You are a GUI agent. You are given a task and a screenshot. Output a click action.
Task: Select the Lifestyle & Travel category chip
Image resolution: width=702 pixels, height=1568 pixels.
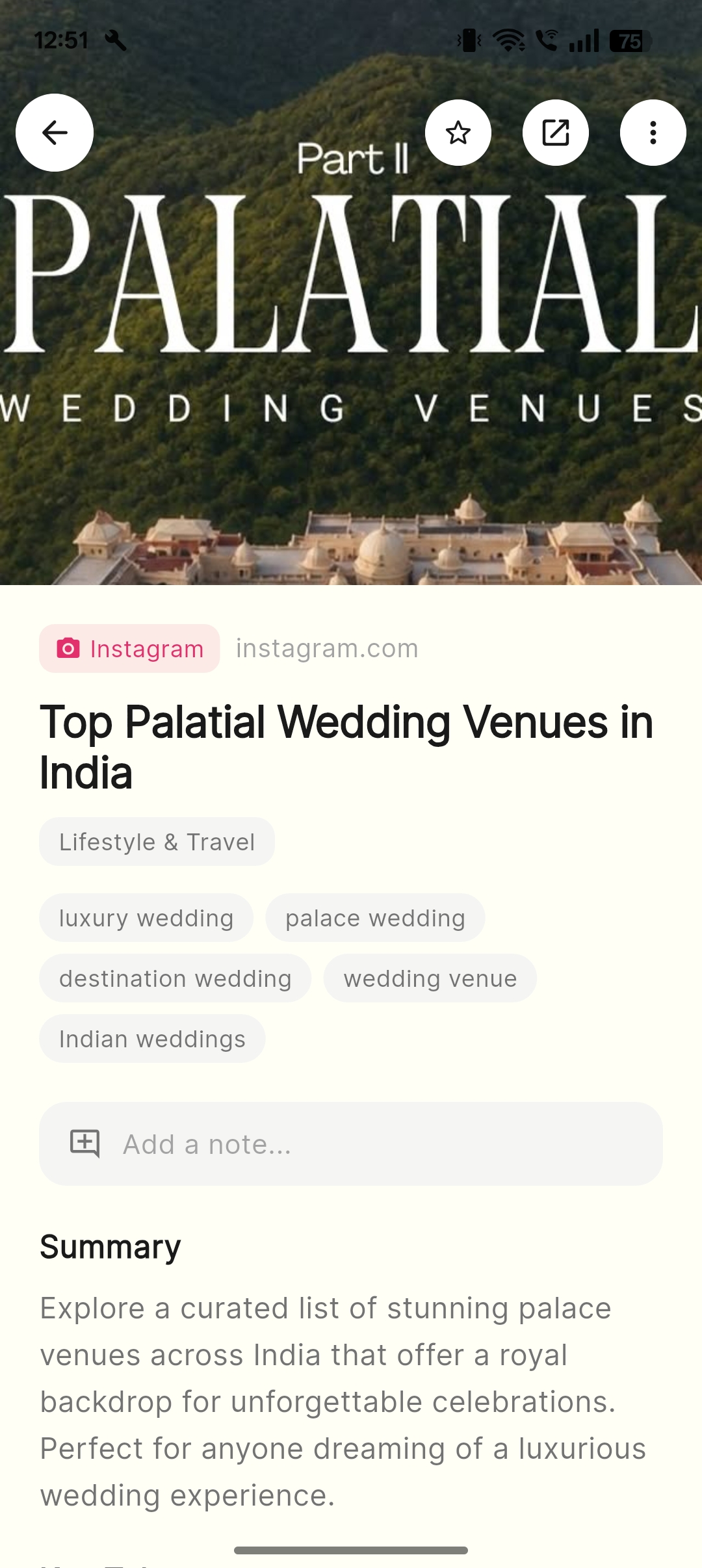[157, 842]
